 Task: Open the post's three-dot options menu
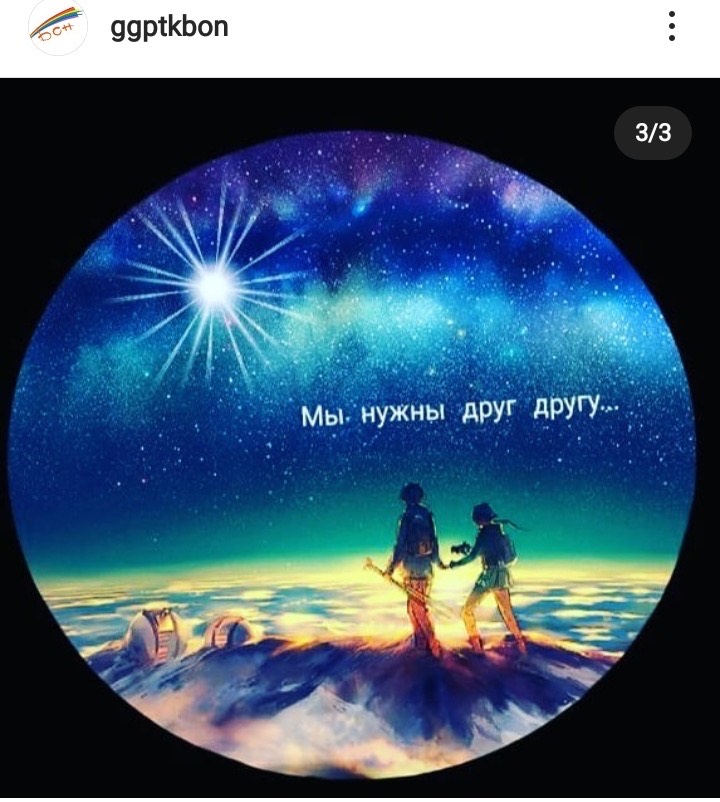click(672, 27)
